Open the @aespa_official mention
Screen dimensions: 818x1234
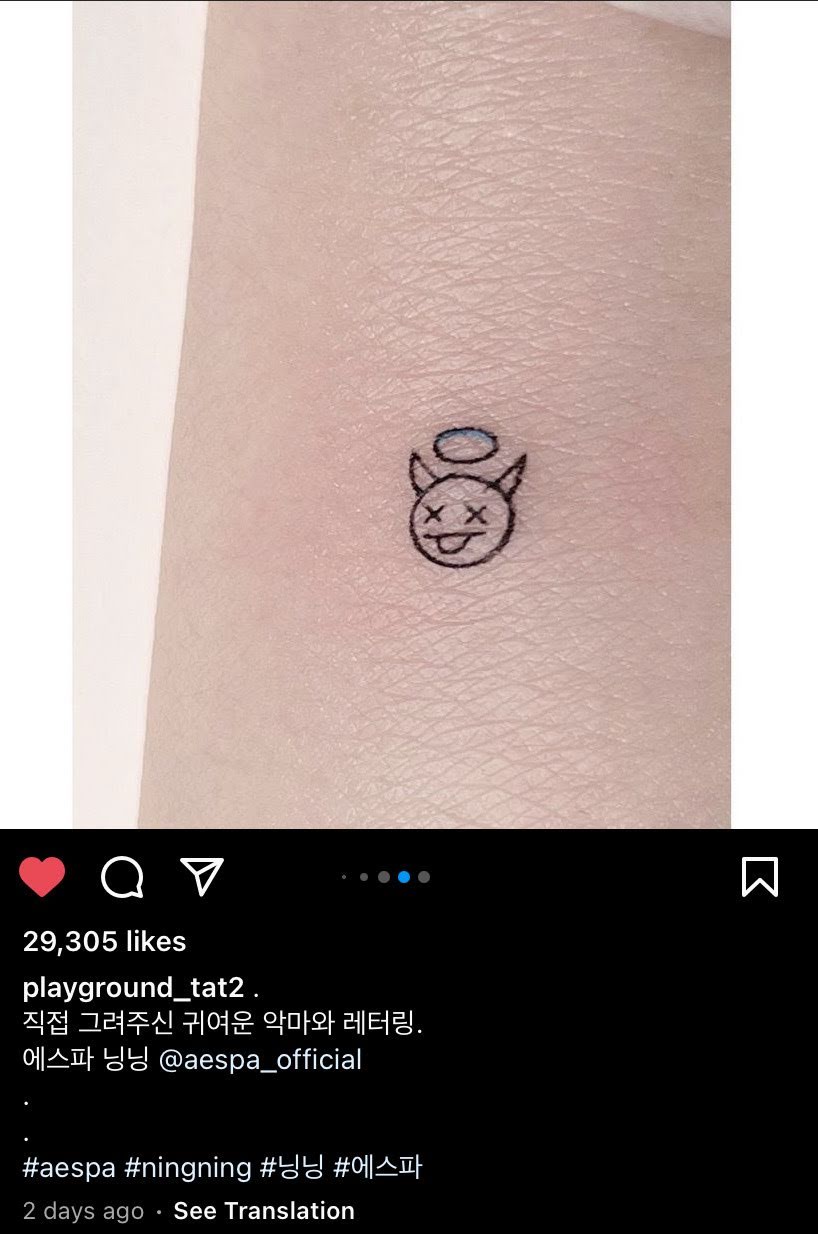260,1060
